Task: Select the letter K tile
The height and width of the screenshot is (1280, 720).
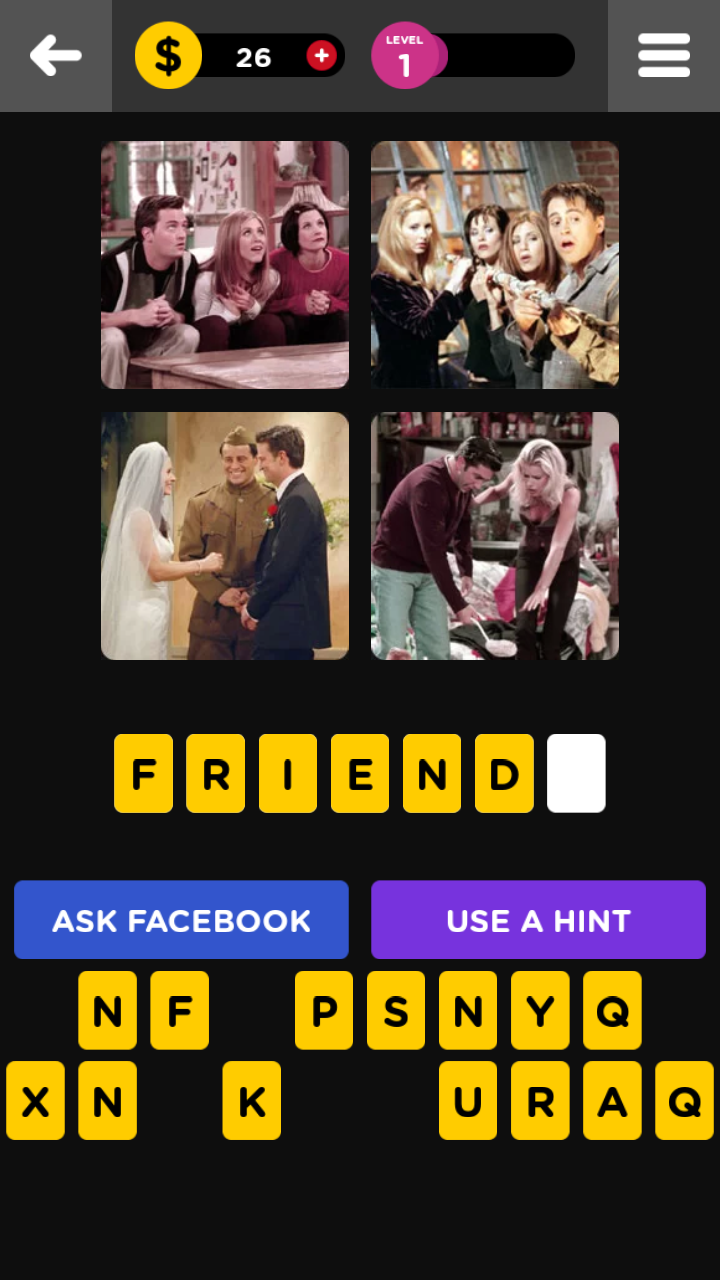Action: pos(252,1100)
